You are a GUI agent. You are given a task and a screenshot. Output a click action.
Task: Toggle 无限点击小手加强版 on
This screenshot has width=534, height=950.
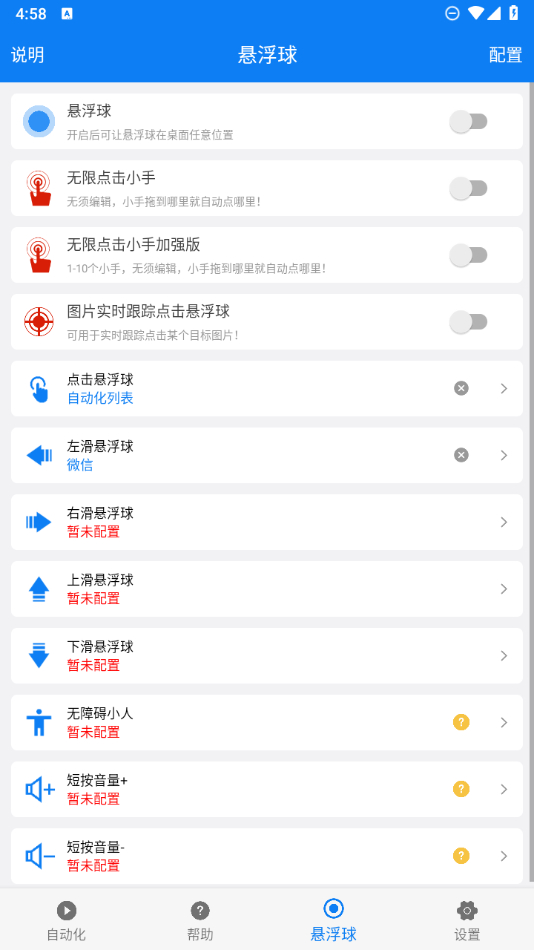click(x=469, y=255)
